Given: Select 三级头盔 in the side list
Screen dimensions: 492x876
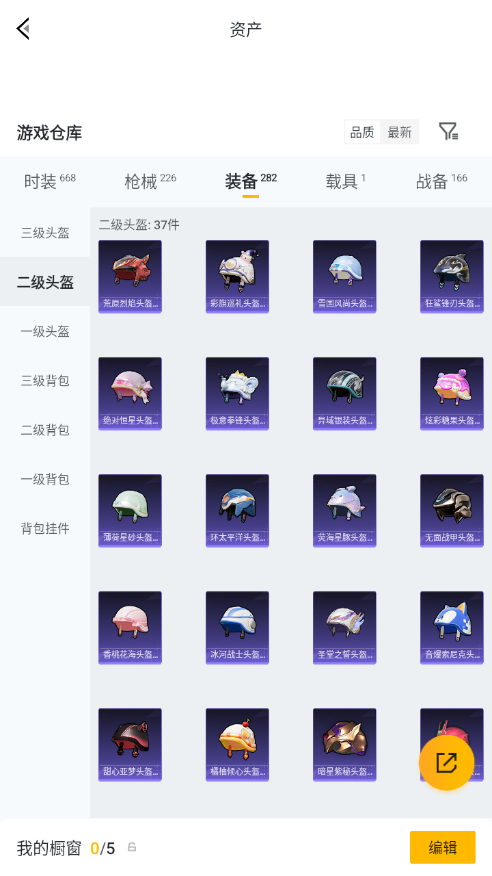Looking at the screenshot, I should tap(45, 232).
